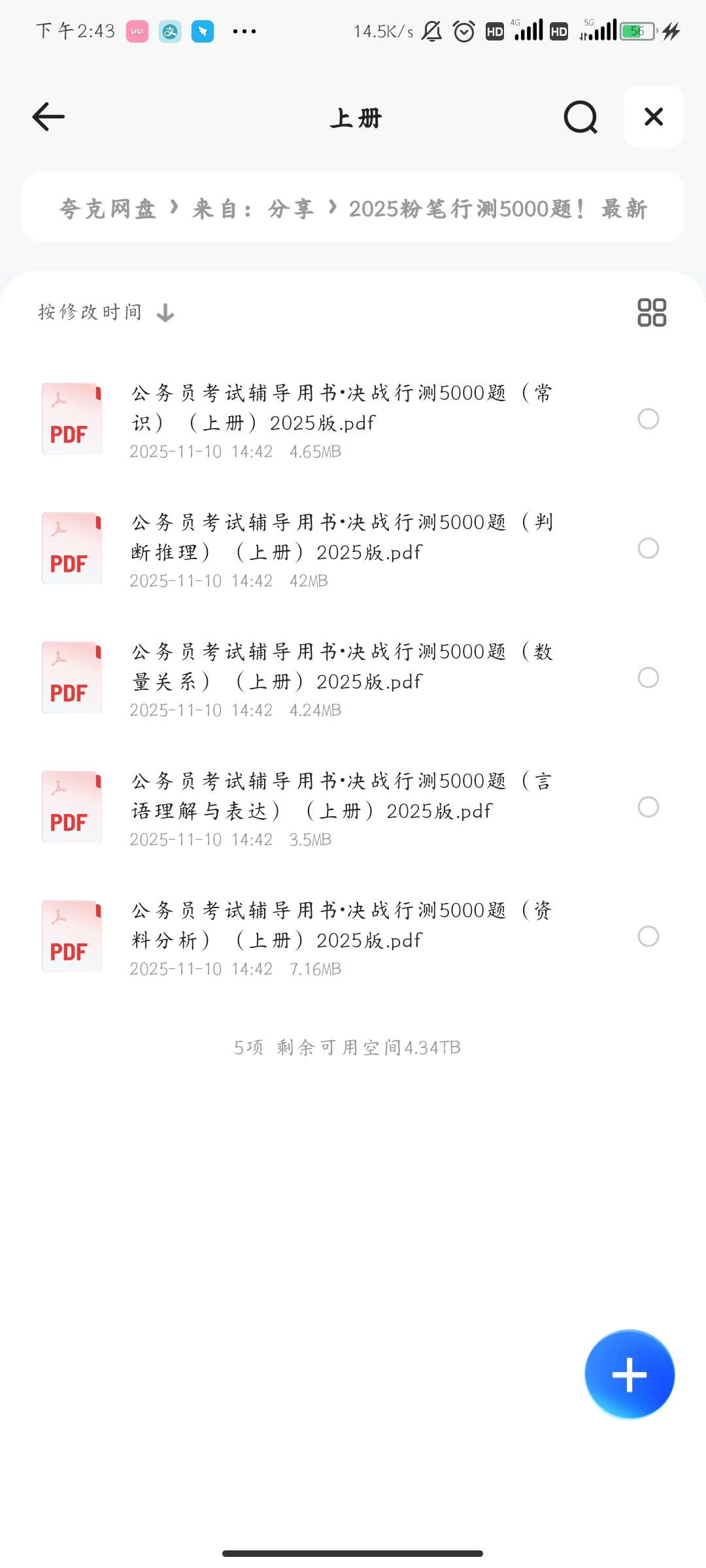Open 夸克网盘 in the breadcrumb path

click(108, 209)
